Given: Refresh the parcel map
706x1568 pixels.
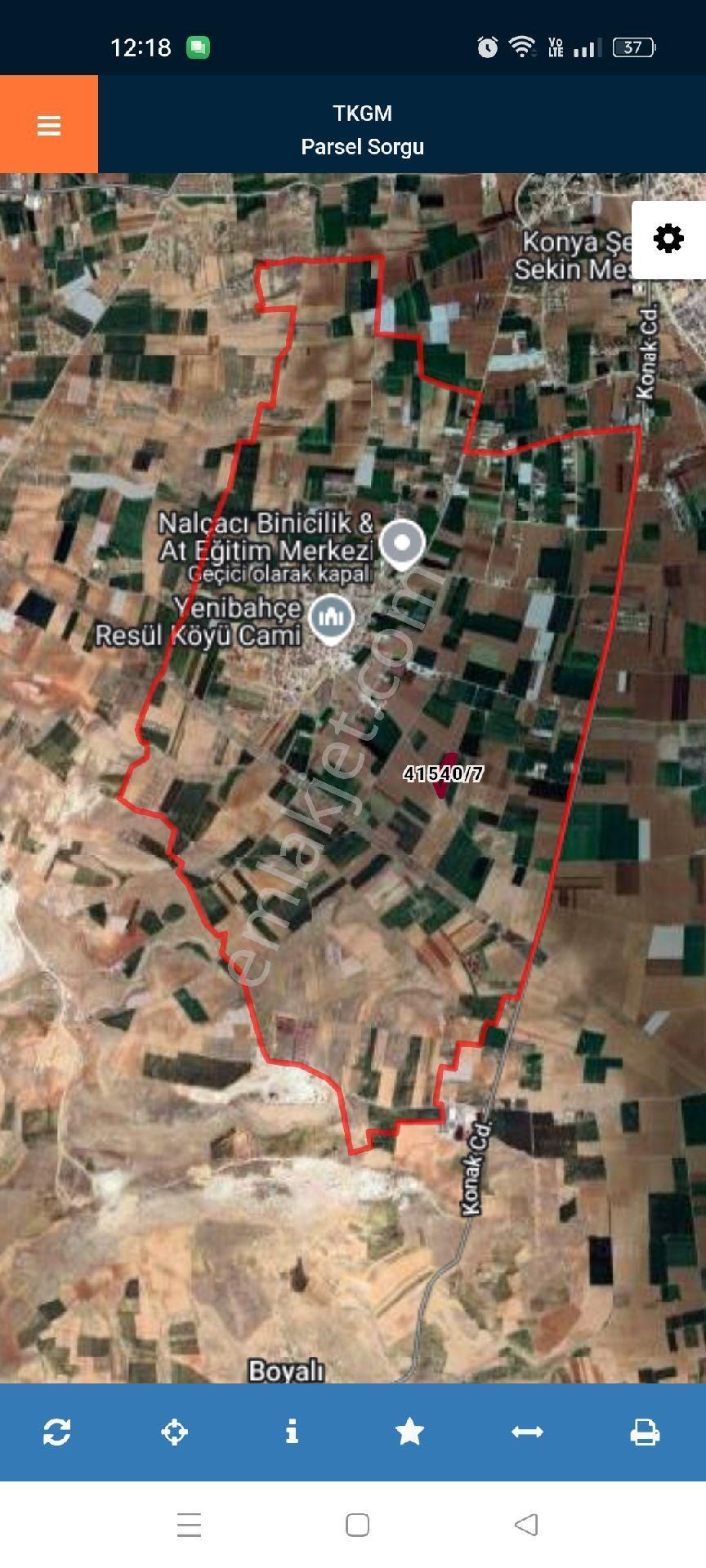Looking at the screenshot, I should coord(57,1432).
